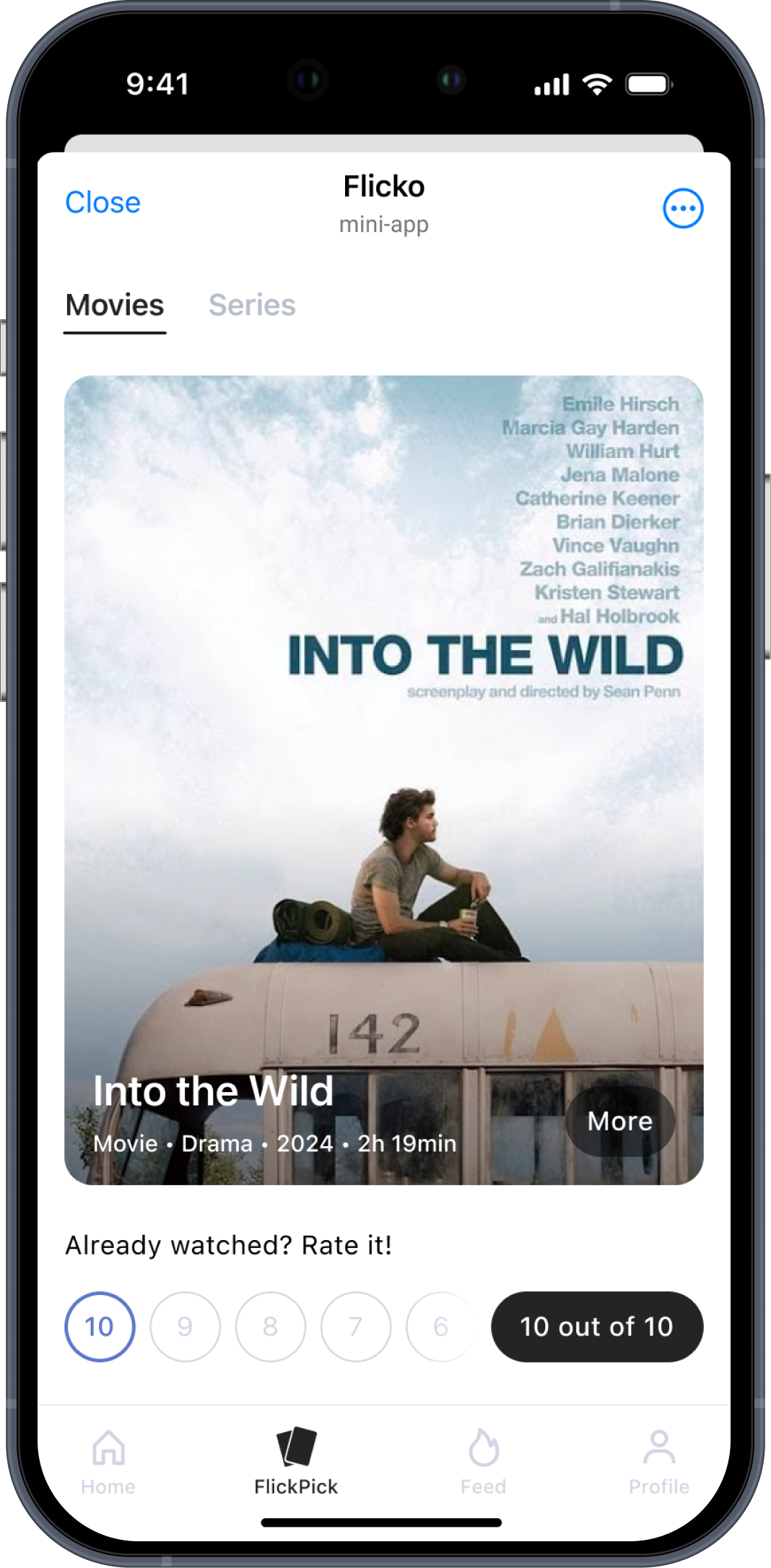Select rating 6
The width and height of the screenshot is (771, 1568).
[440, 1327]
